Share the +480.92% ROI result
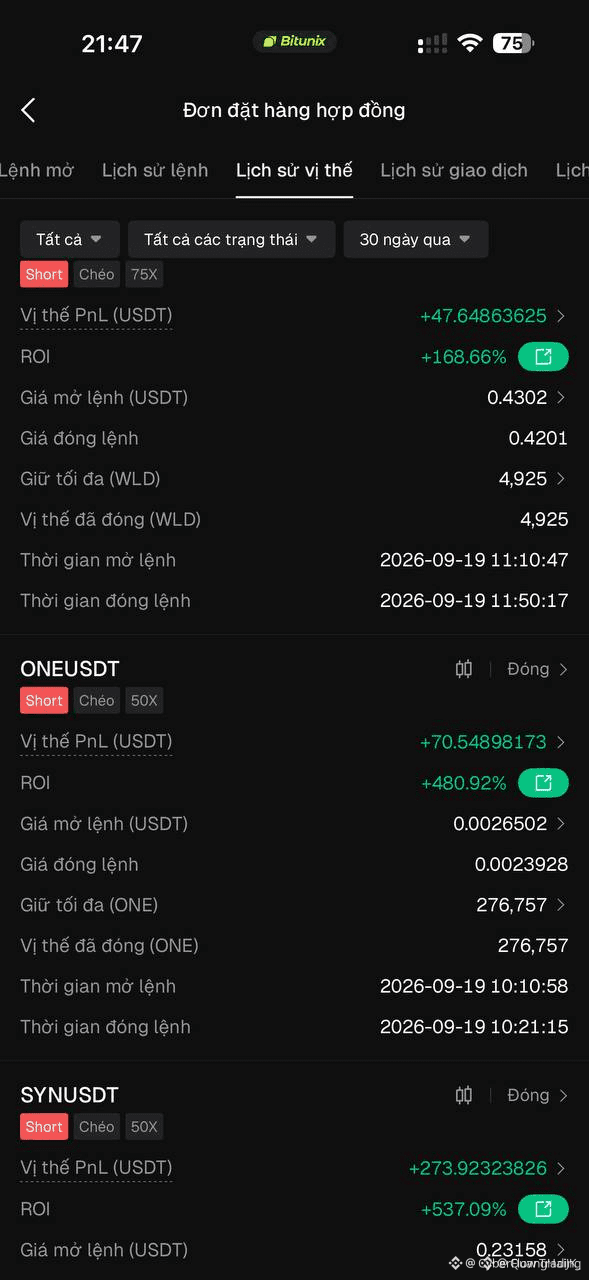The image size is (589, 1280). pos(543,783)
